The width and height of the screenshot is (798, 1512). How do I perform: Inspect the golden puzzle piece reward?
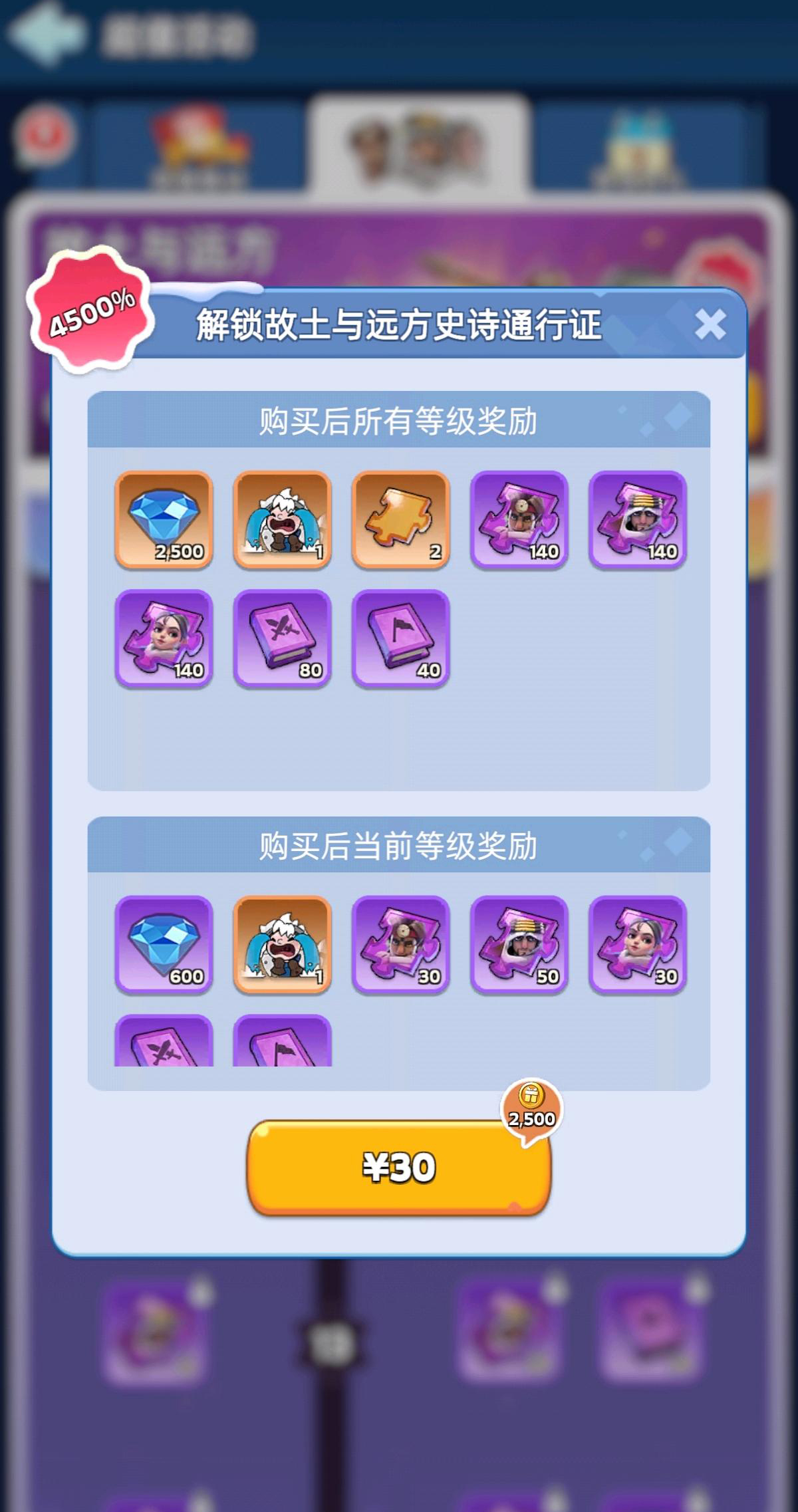(400, 520)
